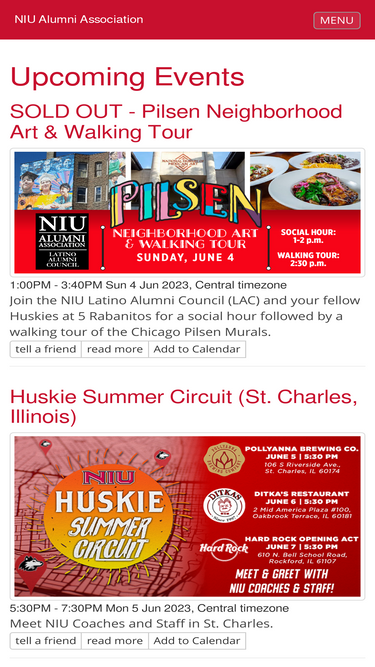Tell a friend about the Pilsen tour

[45, 349]
